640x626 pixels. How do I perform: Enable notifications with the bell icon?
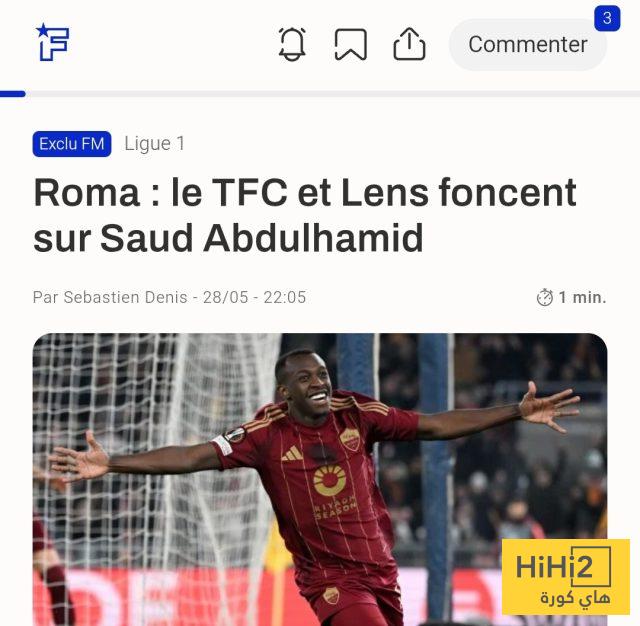pyautogui.click(x=292, y=44)
